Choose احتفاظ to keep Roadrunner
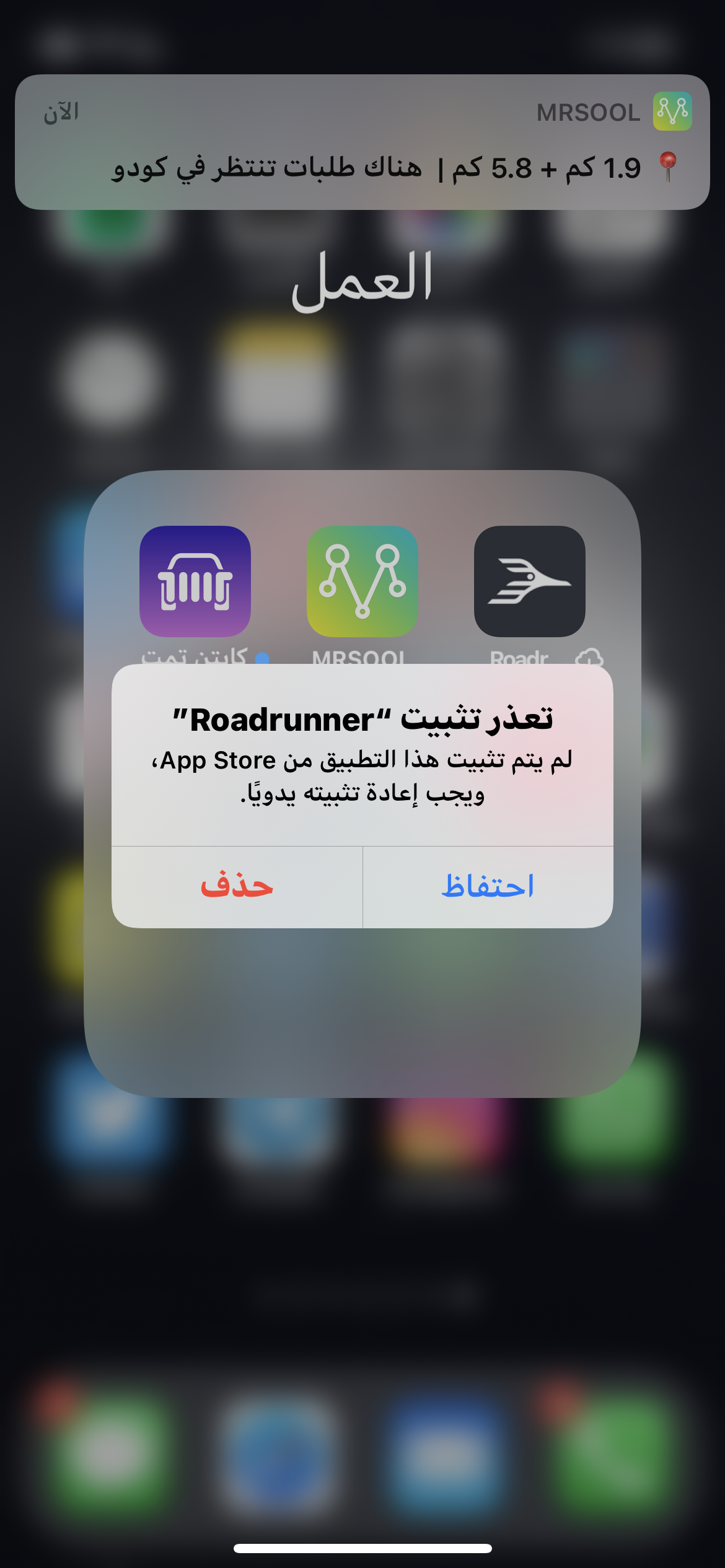 point(488,886)
